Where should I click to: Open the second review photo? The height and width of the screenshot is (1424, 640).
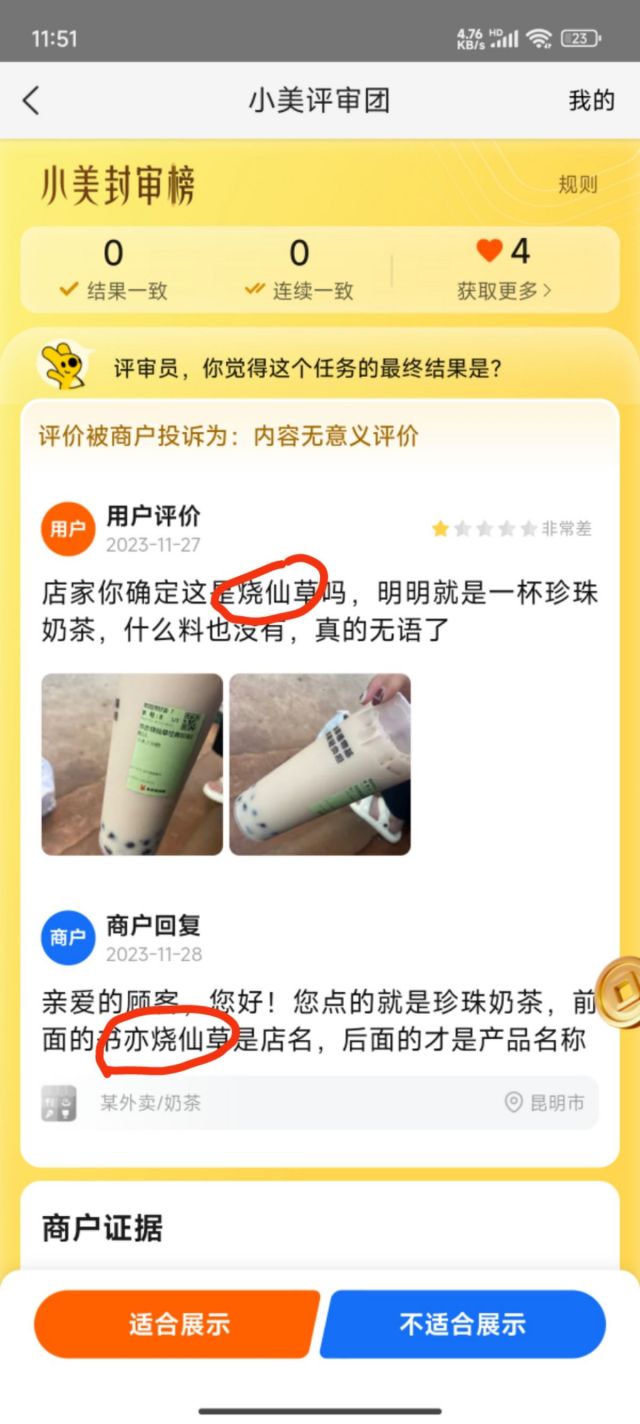coord(320,764)
